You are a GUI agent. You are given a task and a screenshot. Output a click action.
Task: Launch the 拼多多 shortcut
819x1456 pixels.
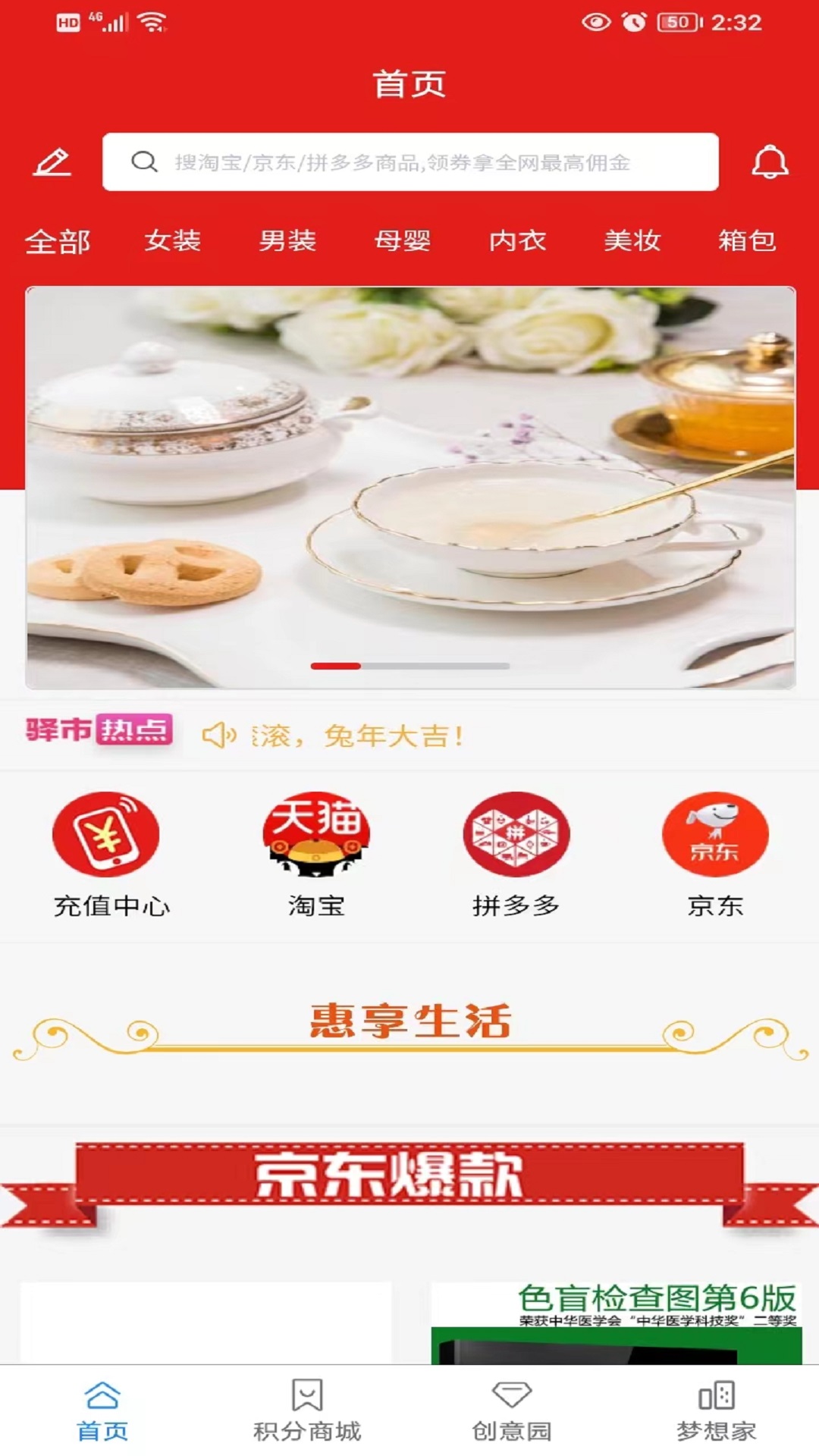tap(516, 853)
